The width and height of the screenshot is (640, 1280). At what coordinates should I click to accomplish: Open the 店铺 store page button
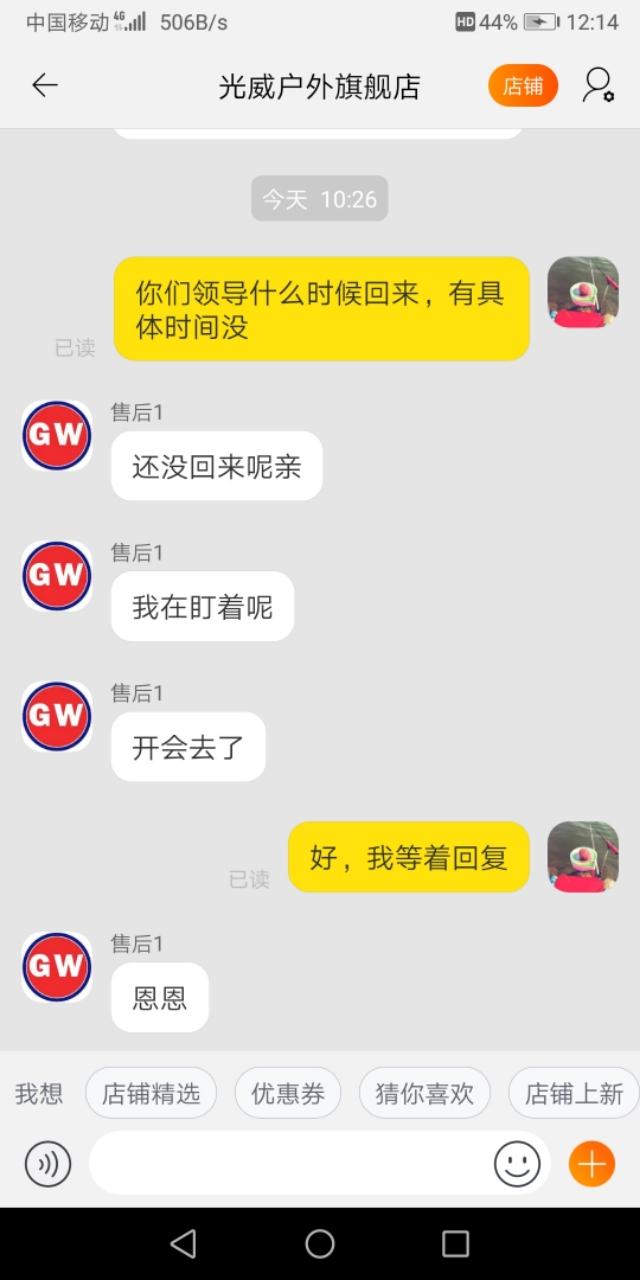tap(522, 86)
